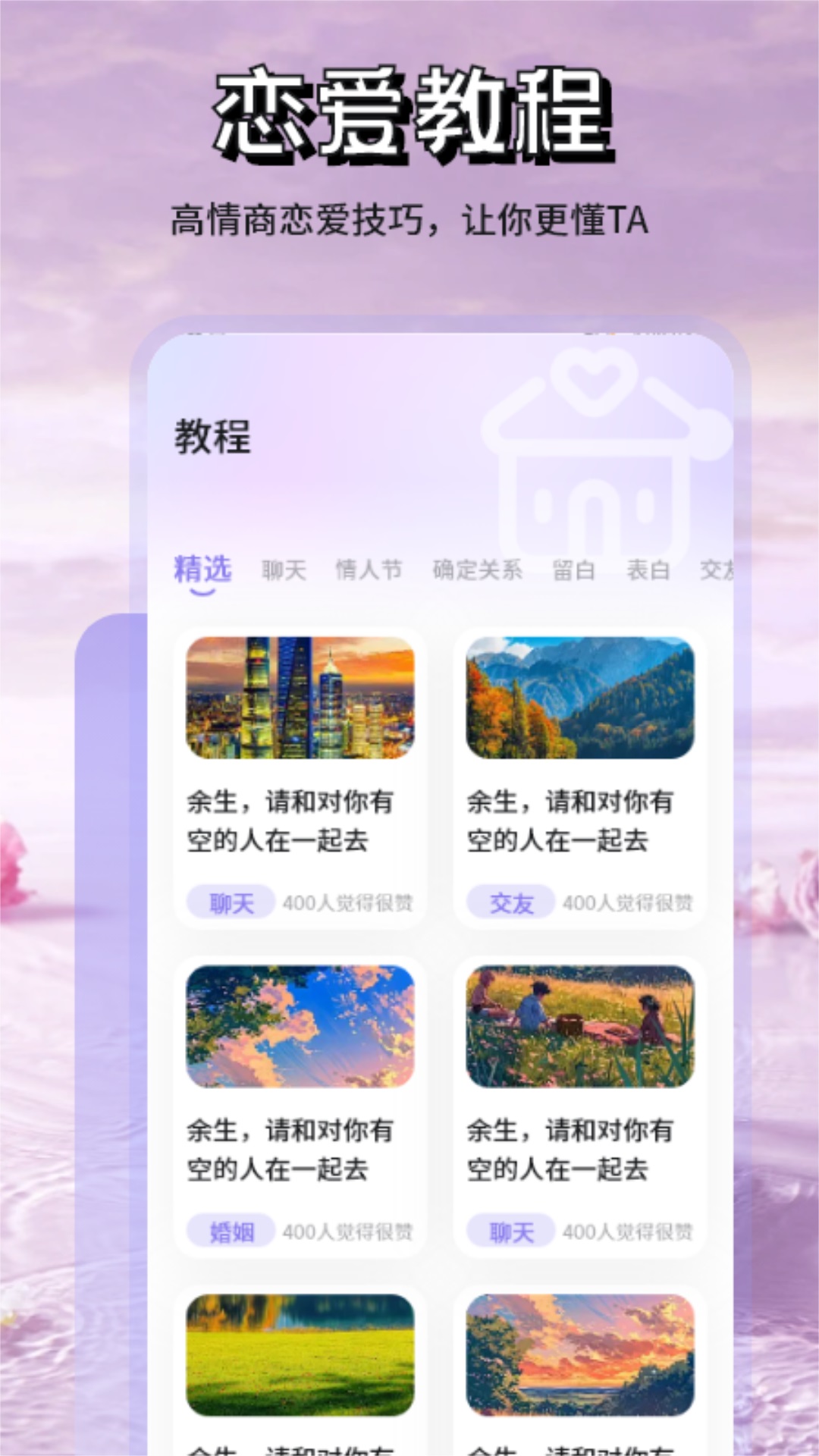Open the autumn mountains tutorial thumbnail

(x=580, y=698)
